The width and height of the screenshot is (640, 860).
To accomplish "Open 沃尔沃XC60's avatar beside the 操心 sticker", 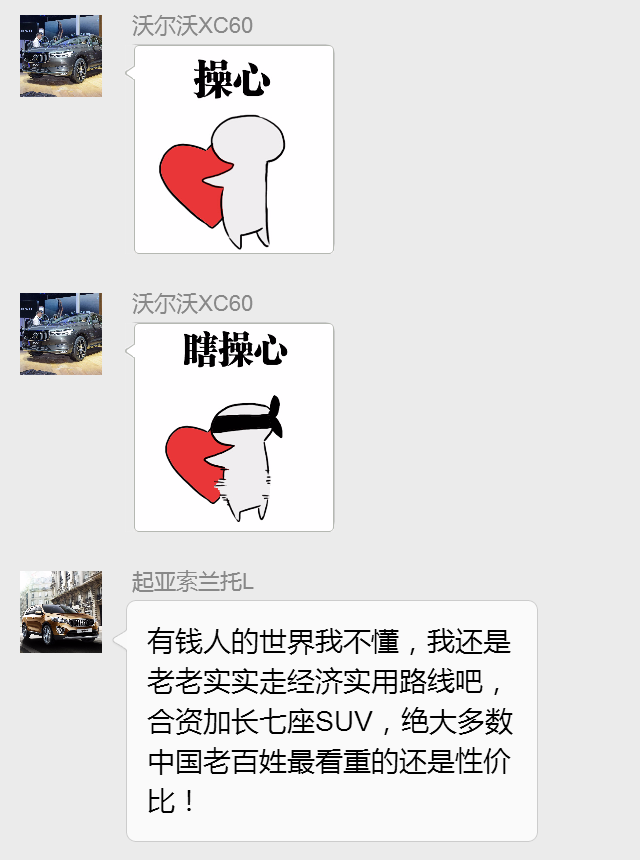I will [x=61, y=56].
